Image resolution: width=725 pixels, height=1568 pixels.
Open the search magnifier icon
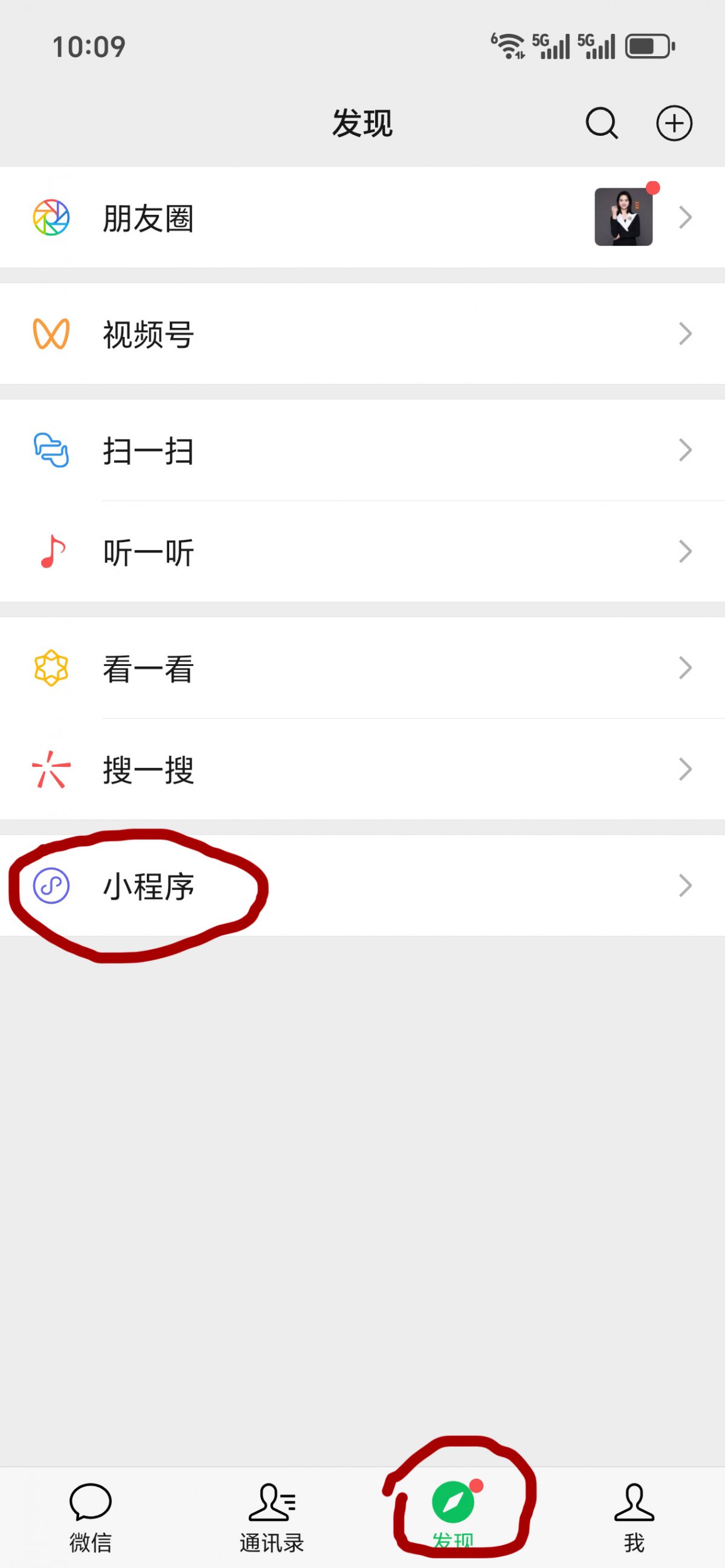(x=601, y=124)
